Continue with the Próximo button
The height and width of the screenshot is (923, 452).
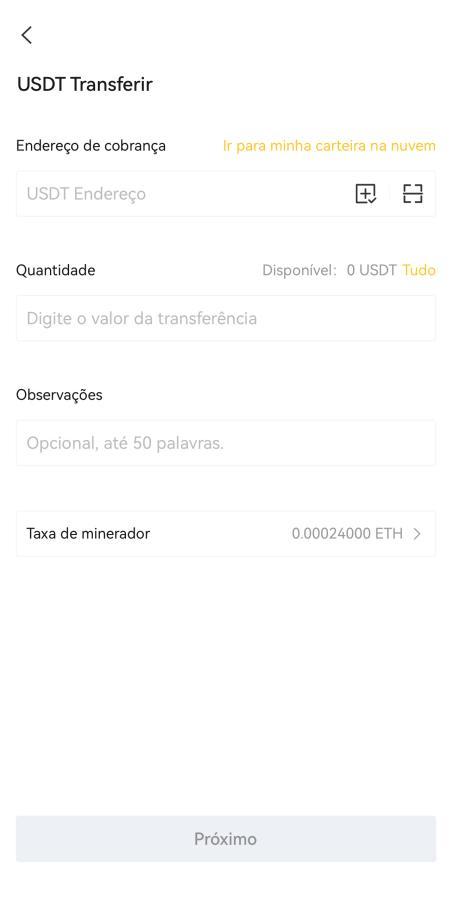[226, 839]
